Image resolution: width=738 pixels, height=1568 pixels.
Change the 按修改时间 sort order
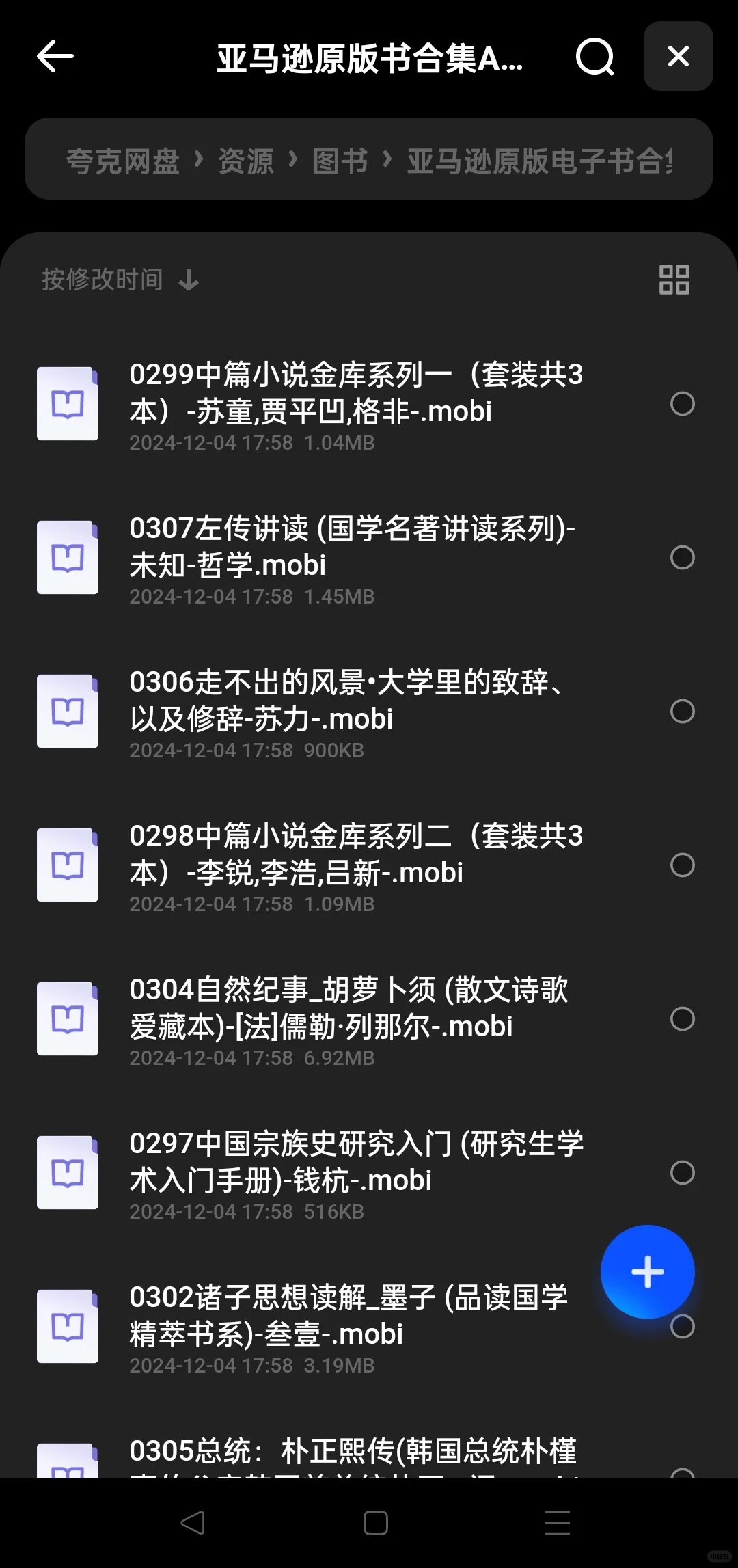pyautogui.click(x=120, y=280)
